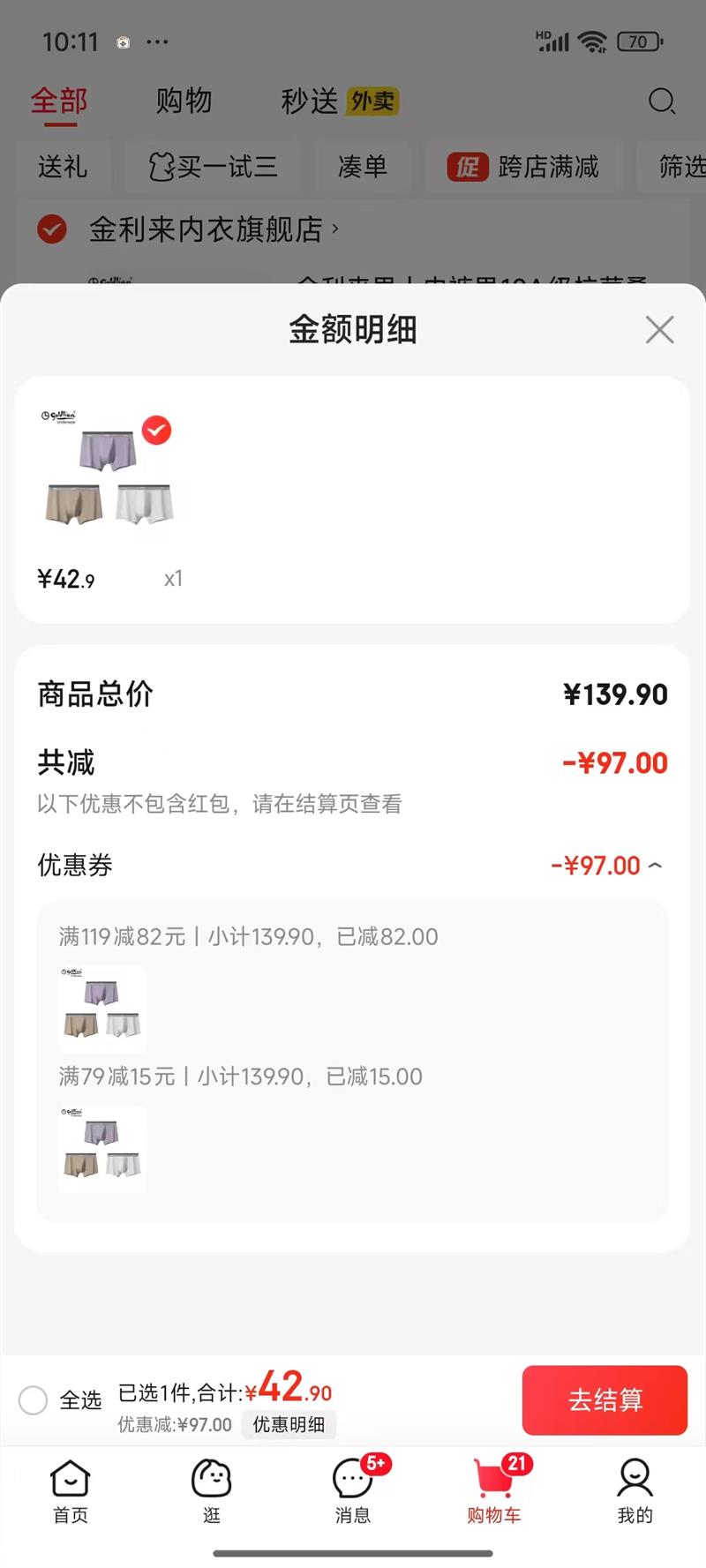Go to the 首页 tab
This screenshot has width=706, height=1568.
click(x=71, y=1490)
